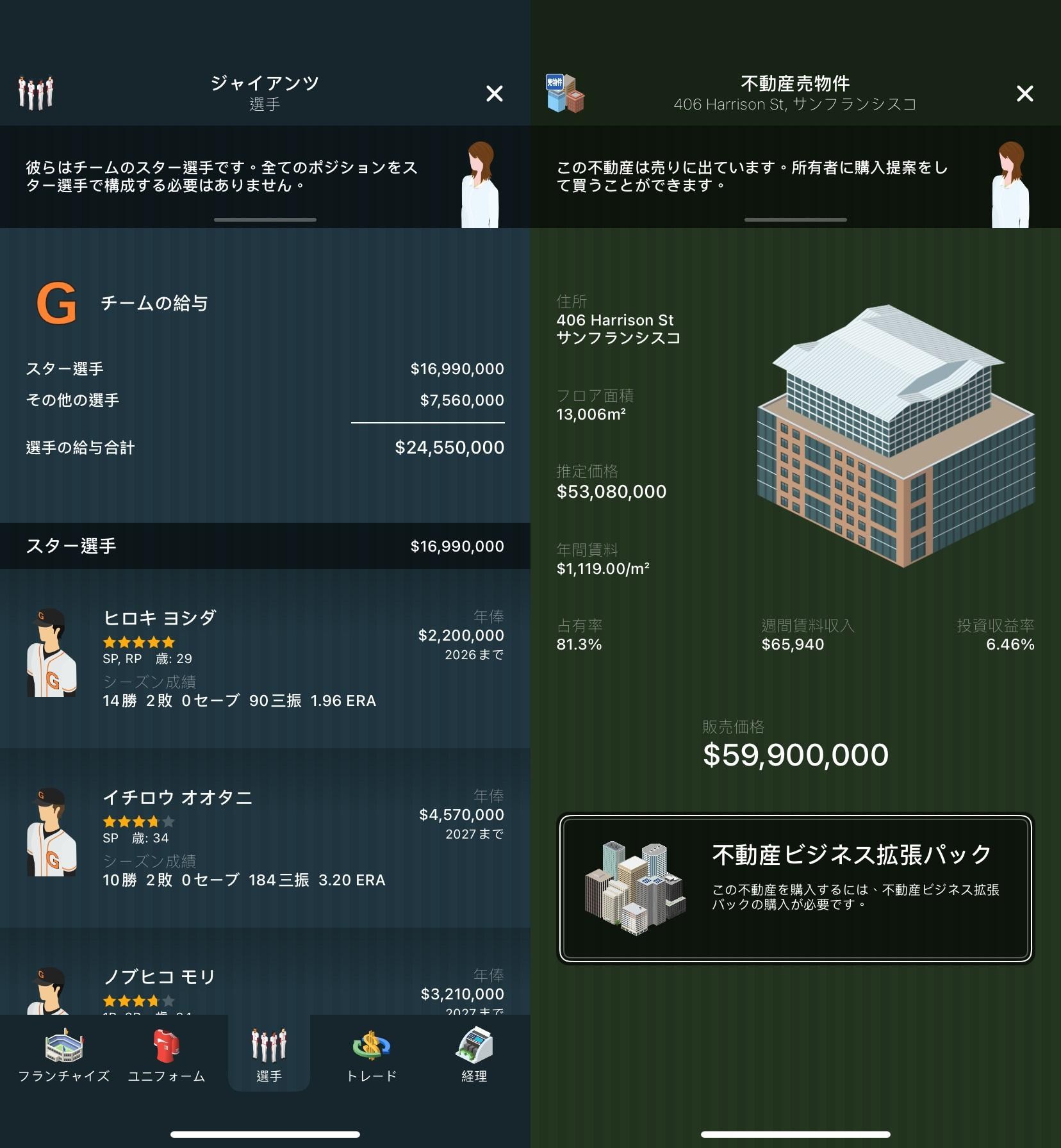View player イチロウ オオタニ

pos(265,838)
